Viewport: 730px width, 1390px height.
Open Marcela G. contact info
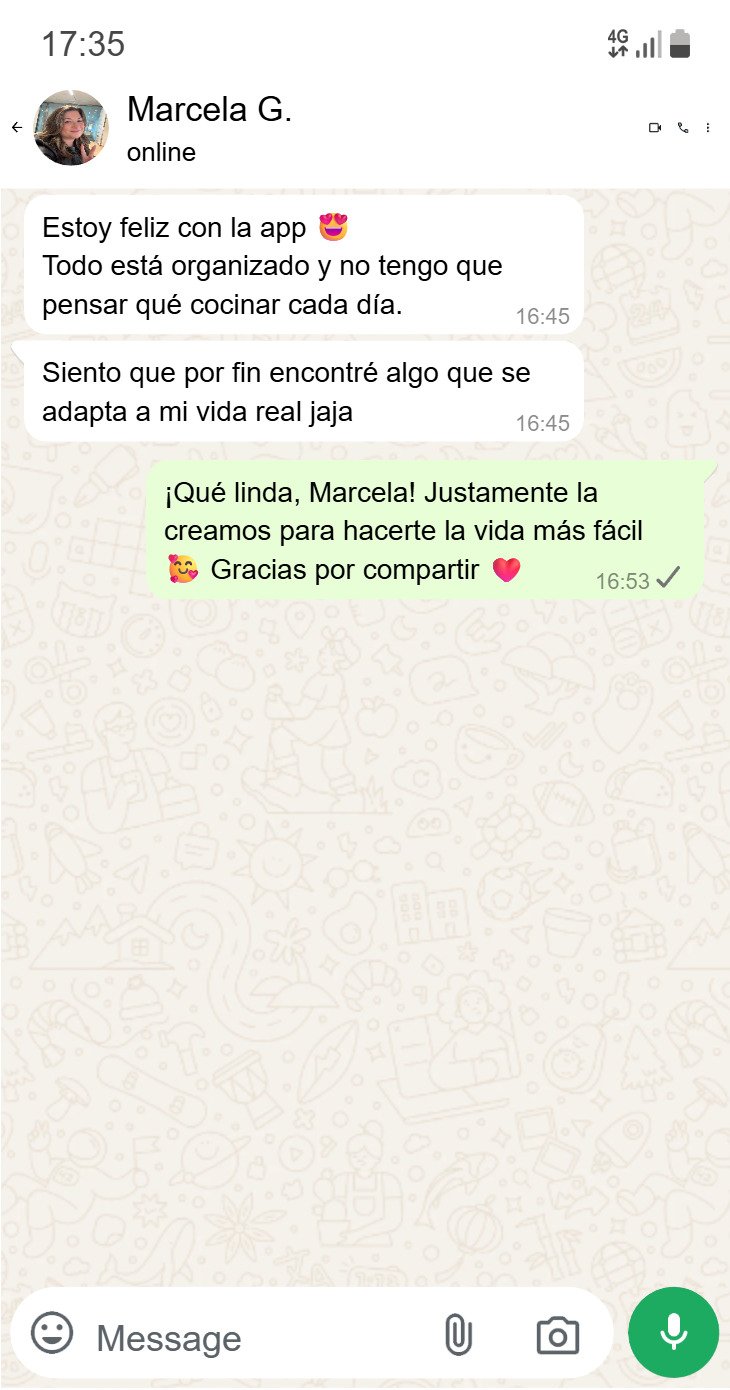[210, 128]
